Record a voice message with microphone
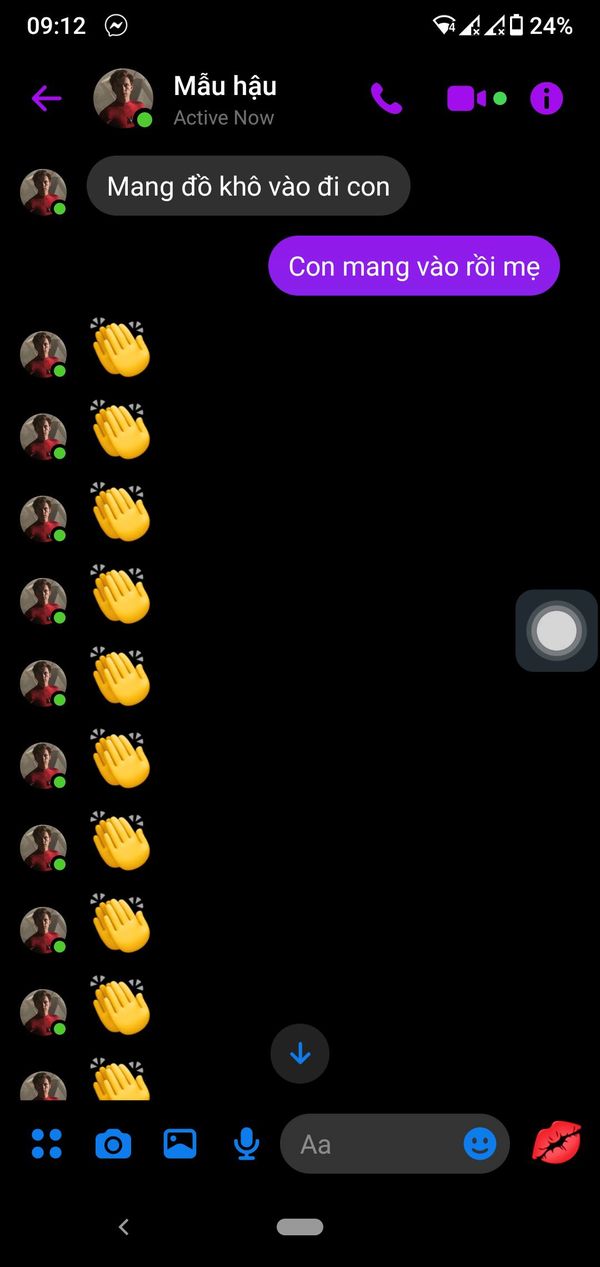Screen dimensions: 600x1267 (246, 1143)
